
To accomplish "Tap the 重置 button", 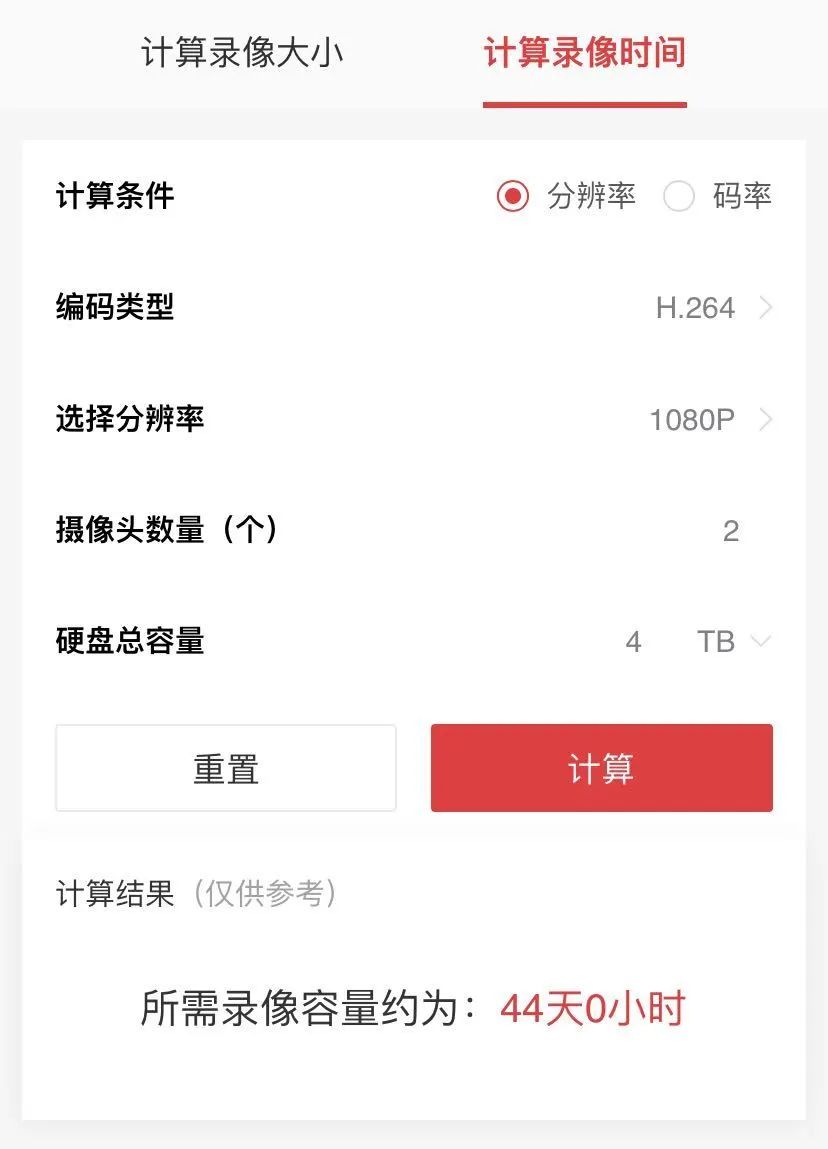I will (226, 768).
